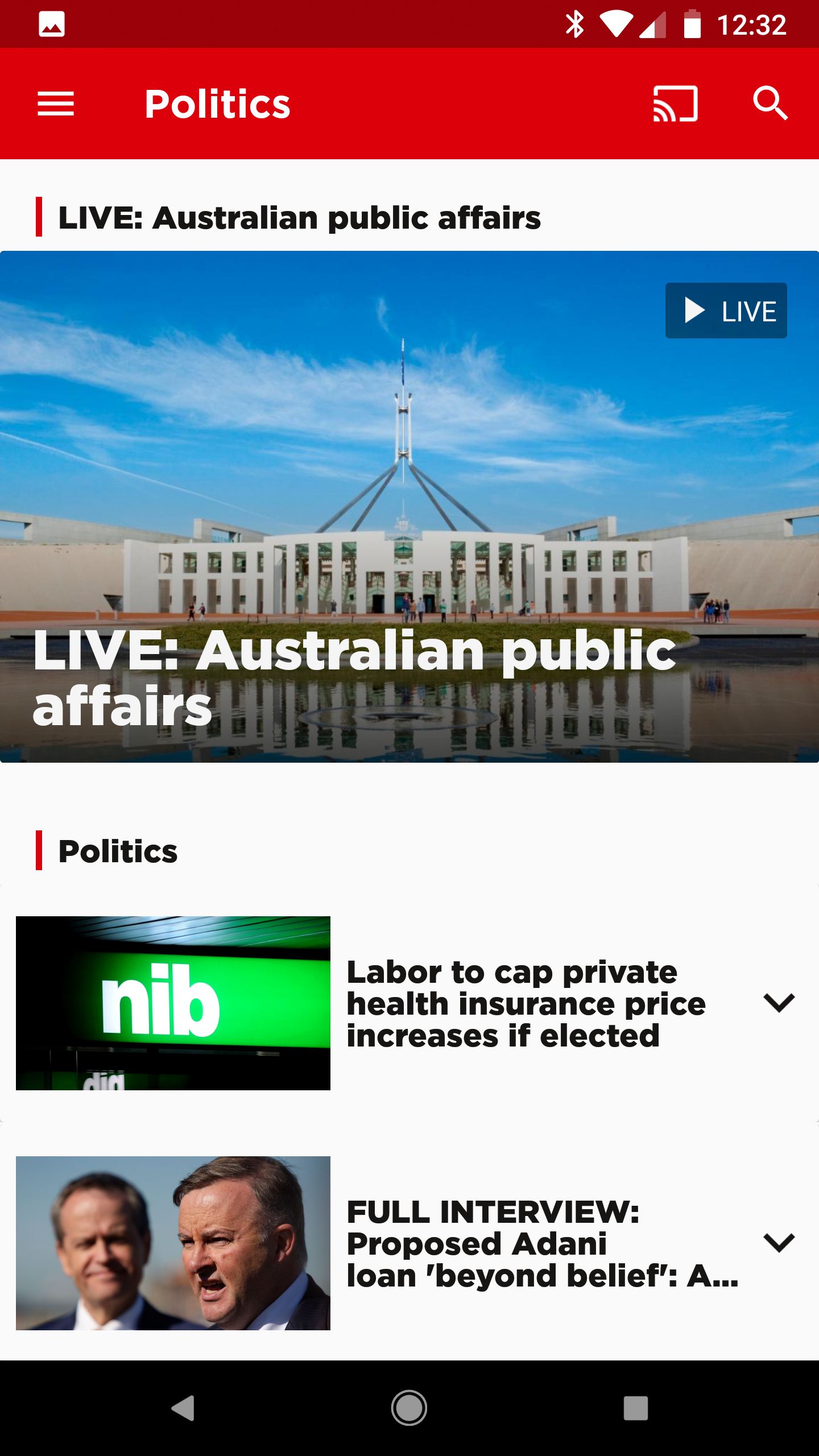Play the LIVE stream button
Image resolution: width=819 pixels, height=1456 pixels.
coord(726,311)
